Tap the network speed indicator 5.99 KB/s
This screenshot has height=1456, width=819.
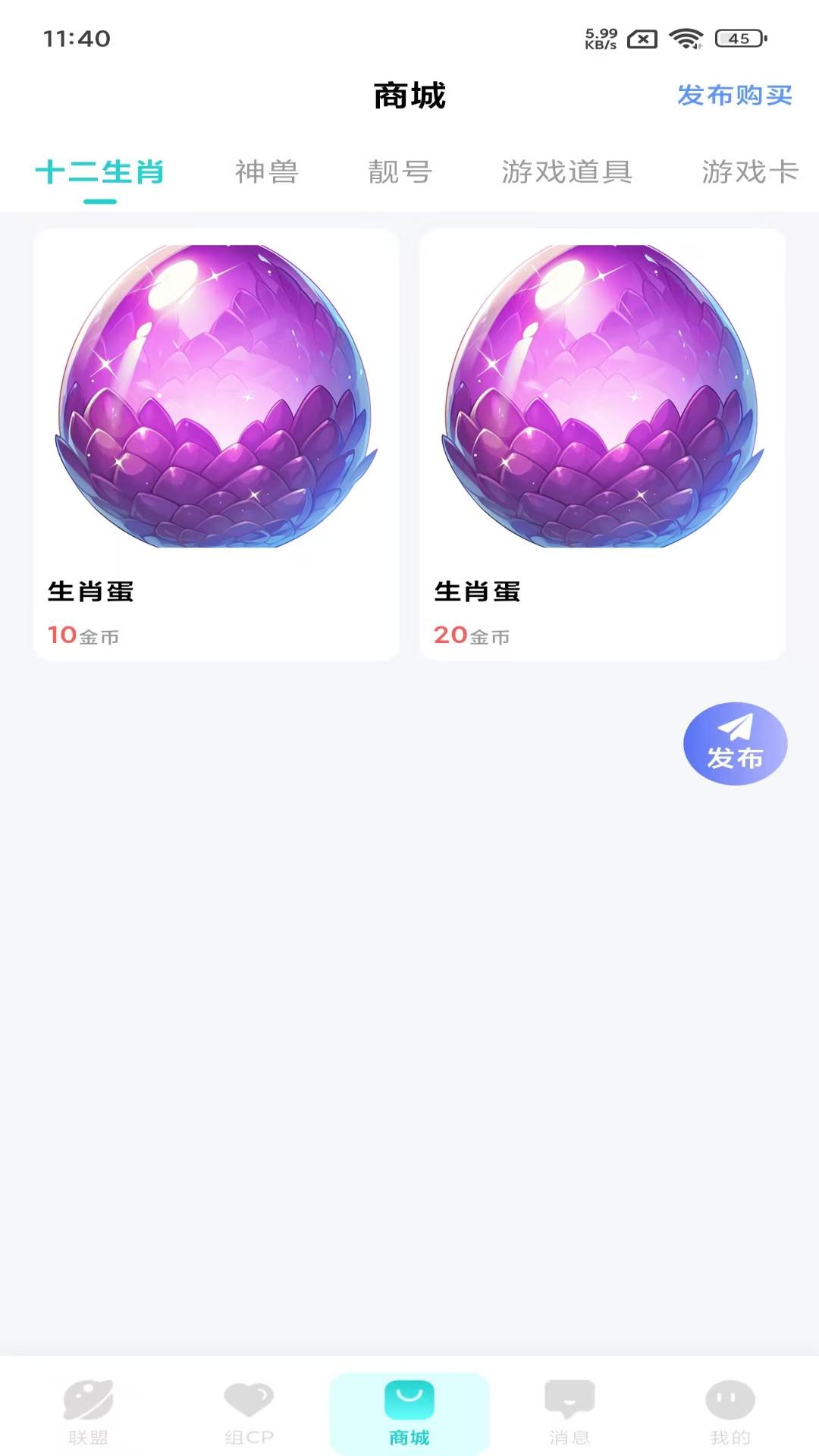tap(602, 36)
